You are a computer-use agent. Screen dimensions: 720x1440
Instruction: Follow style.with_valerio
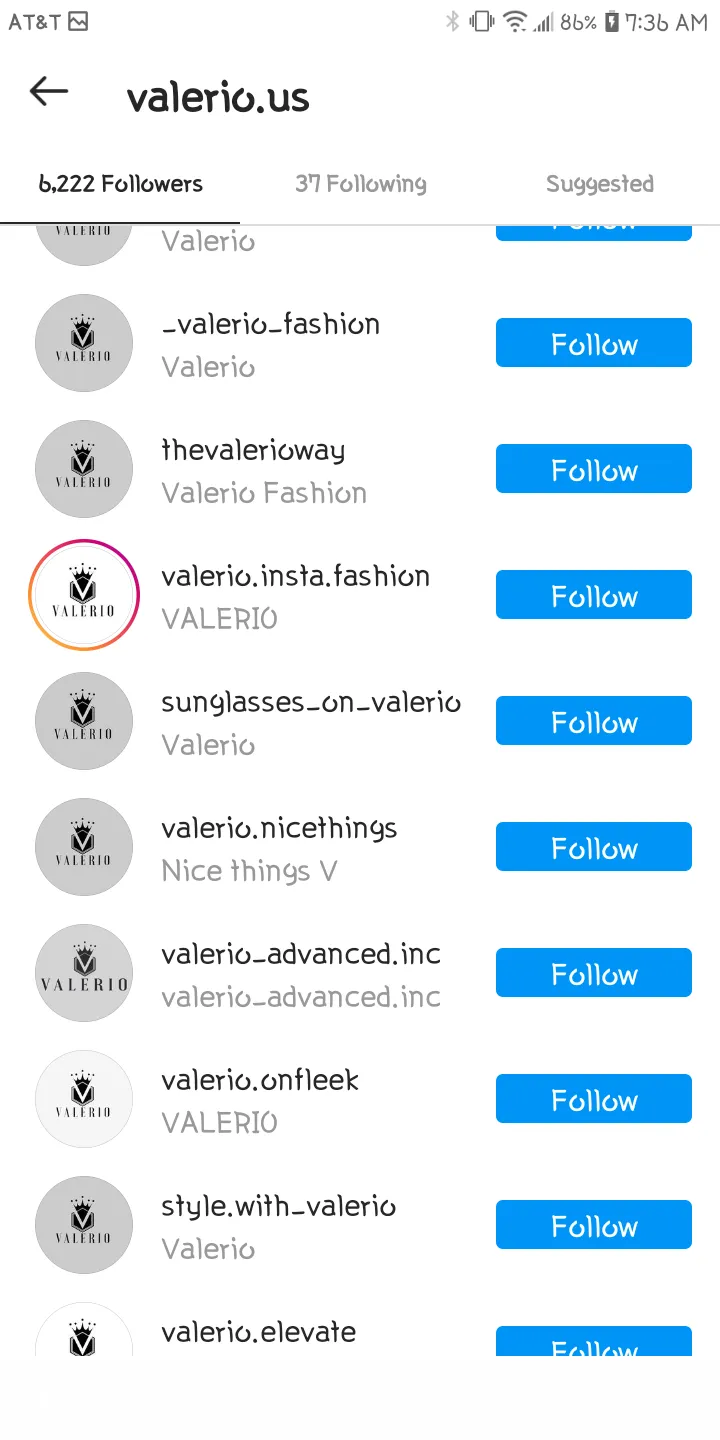(594, 1225)
